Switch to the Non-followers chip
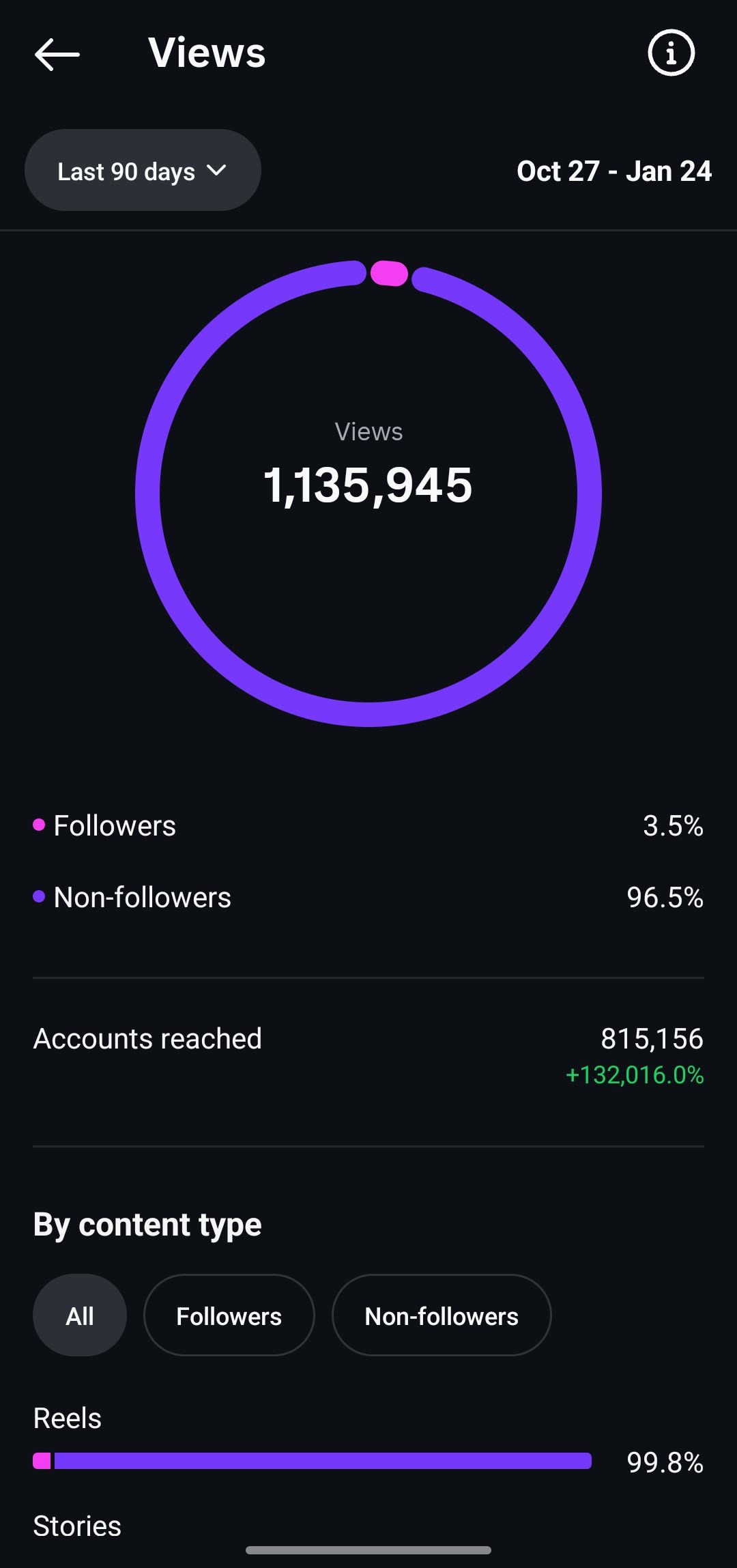This screenshot has width=737, height=1568. coord(441,1315)
